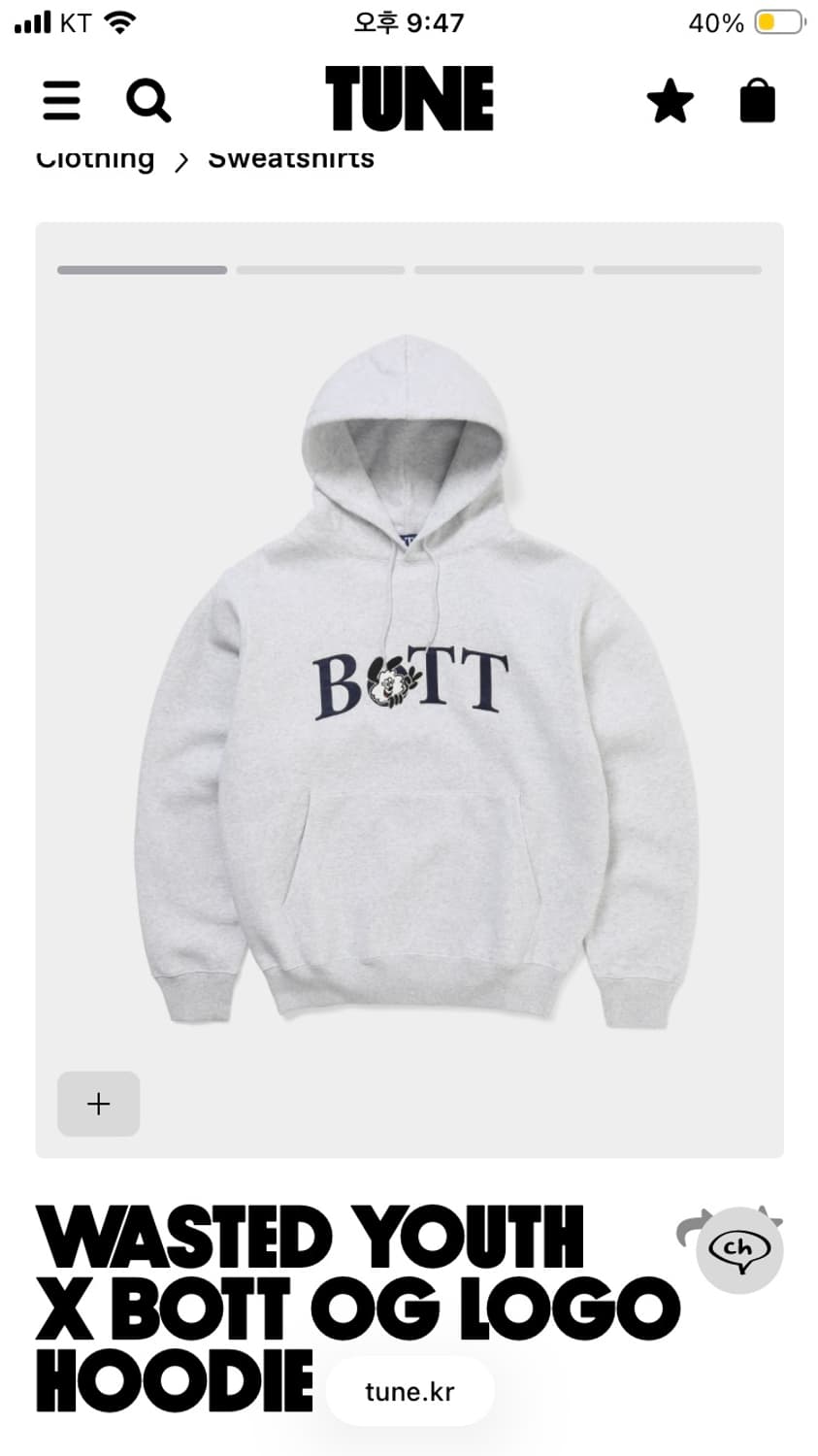
Task: Expand the product photo with the plus button
Action: (x=98, y=1104)
